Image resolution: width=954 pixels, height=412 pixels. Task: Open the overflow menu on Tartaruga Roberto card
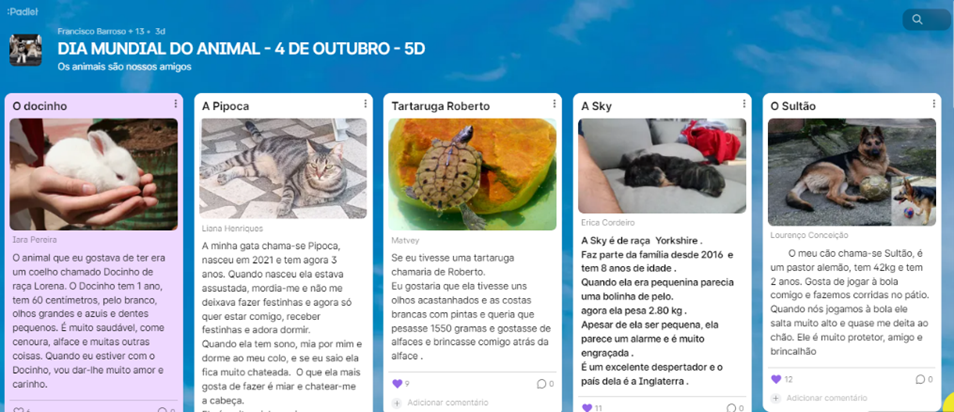coord(555,104)
